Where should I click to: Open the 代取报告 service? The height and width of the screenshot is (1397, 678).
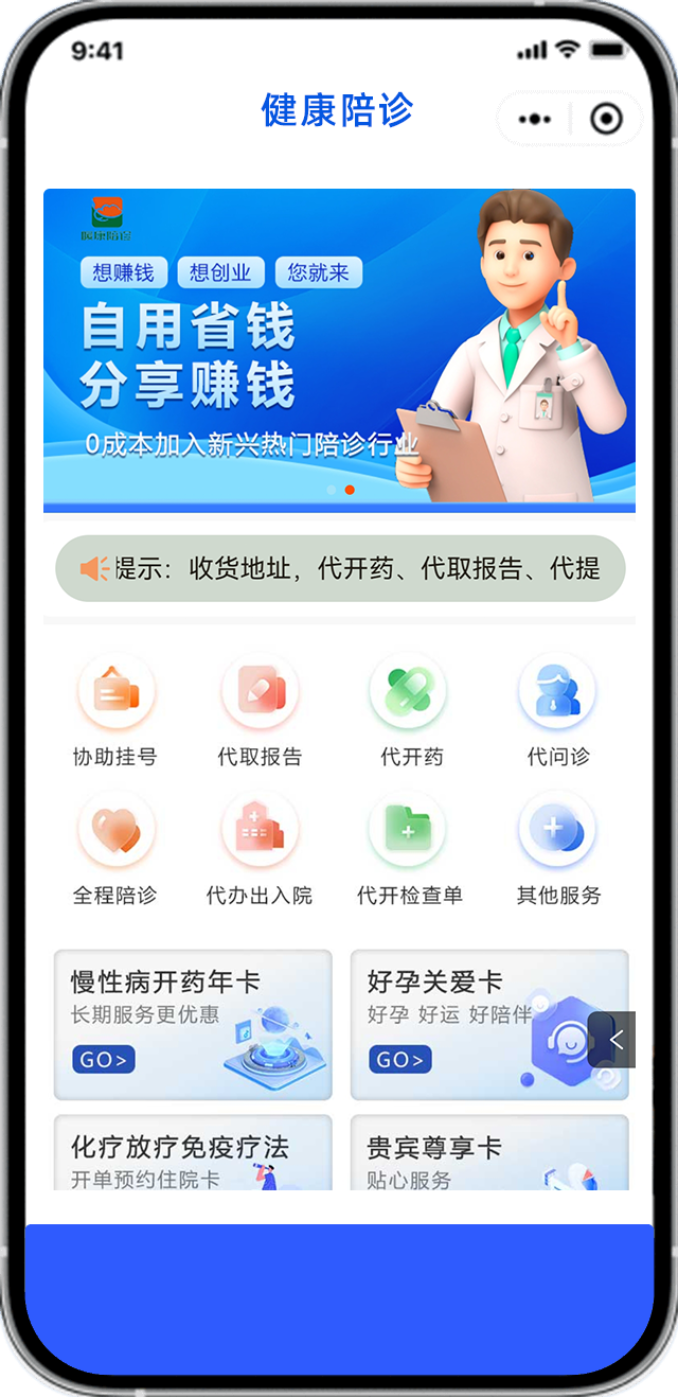260,711
